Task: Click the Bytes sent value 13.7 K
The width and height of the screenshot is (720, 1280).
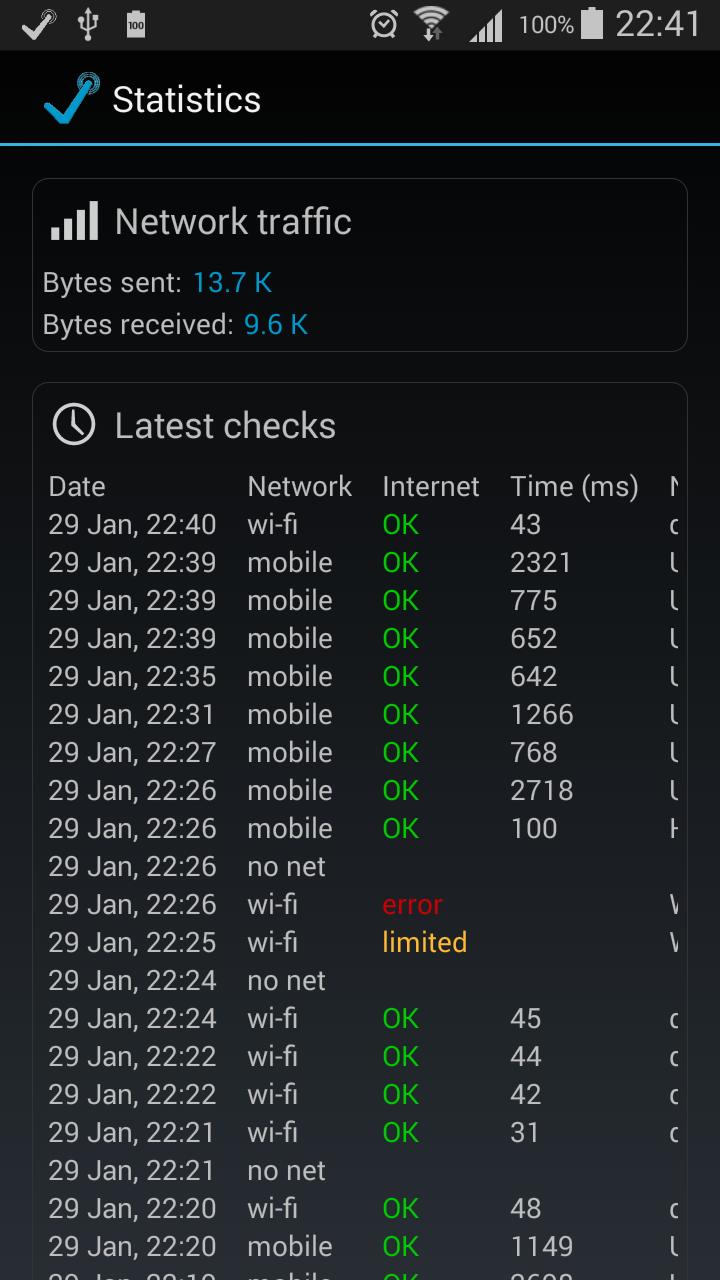Action: click(x=232, y=283)
